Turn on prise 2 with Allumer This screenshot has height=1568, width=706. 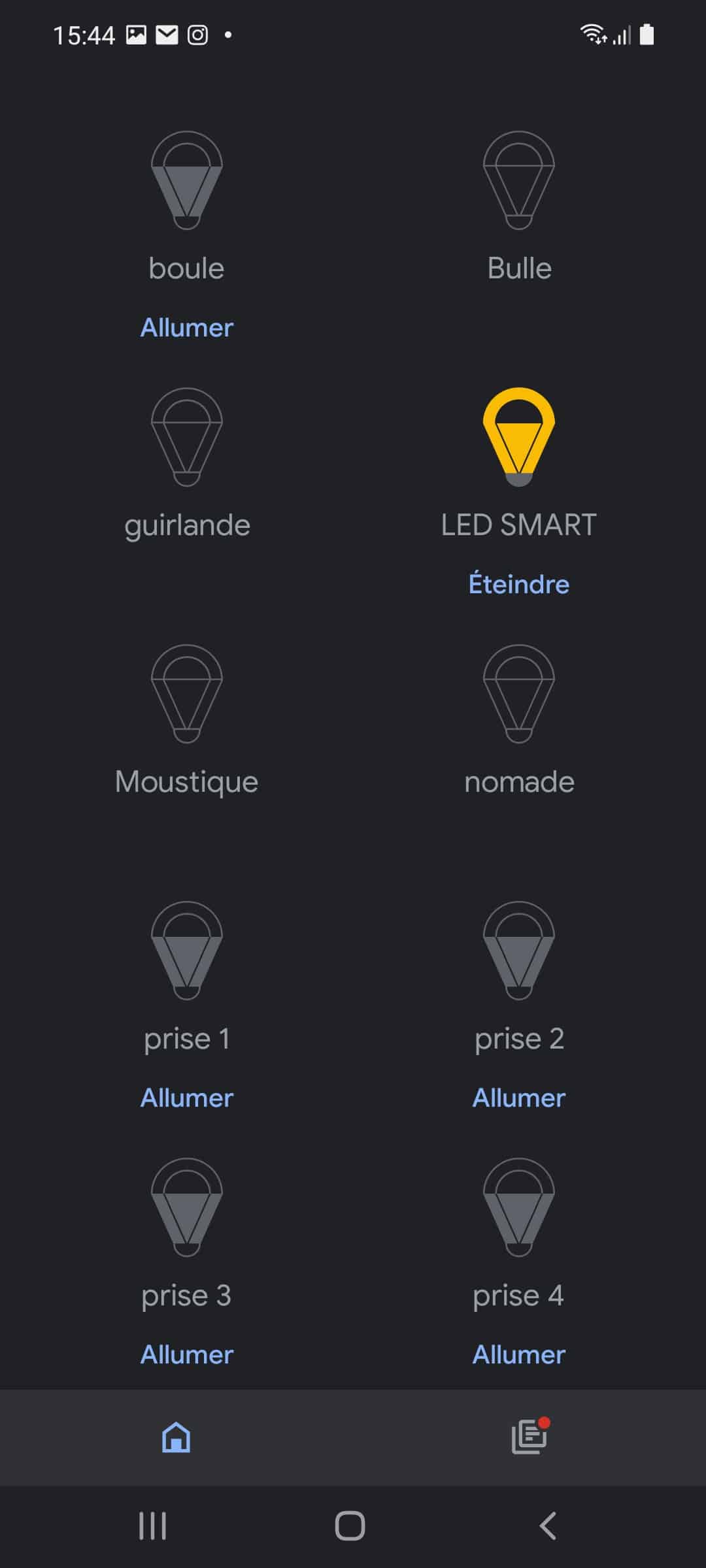tap(519, 1098)
